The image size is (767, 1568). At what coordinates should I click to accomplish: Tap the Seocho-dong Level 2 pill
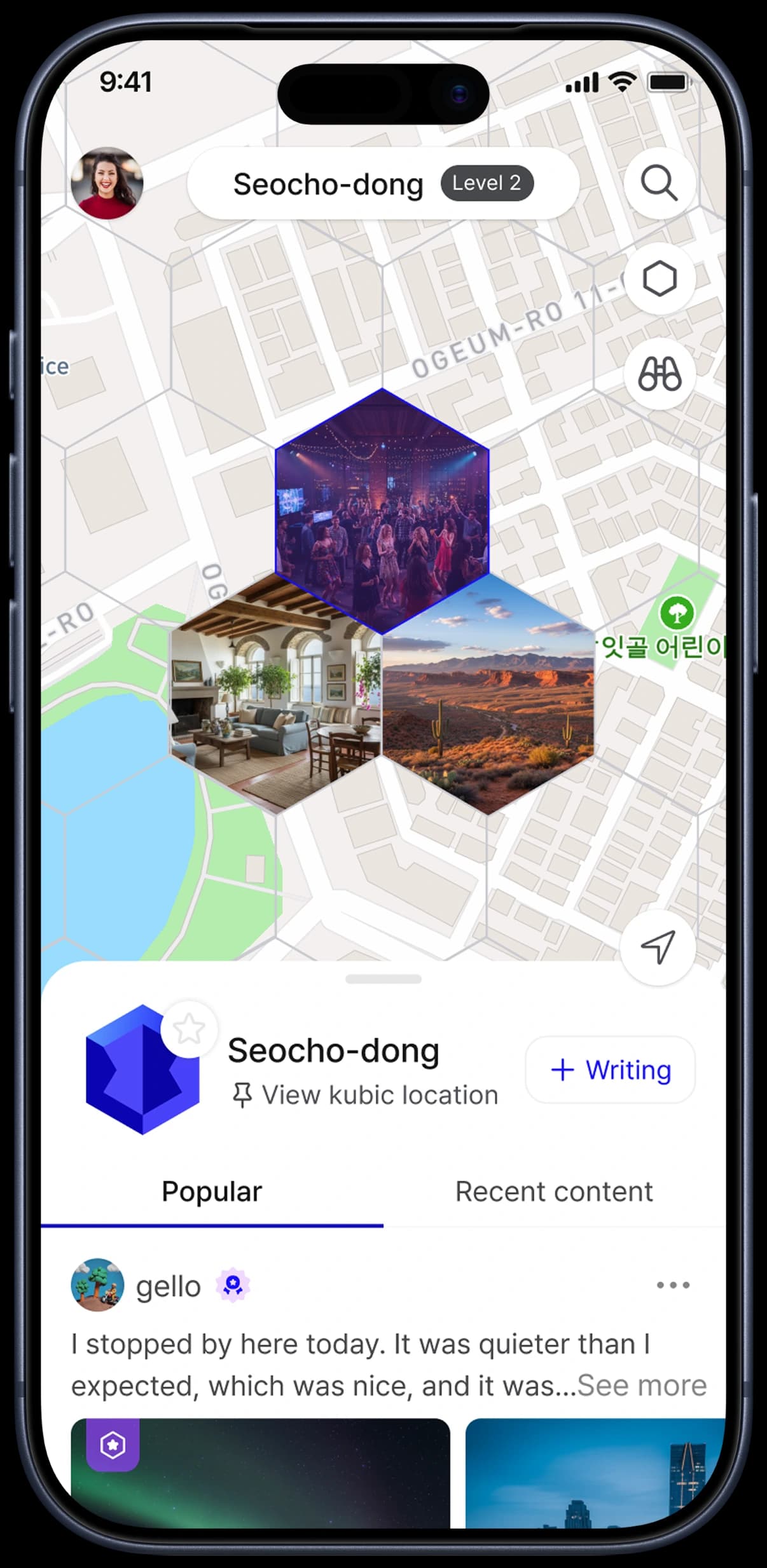383,184
